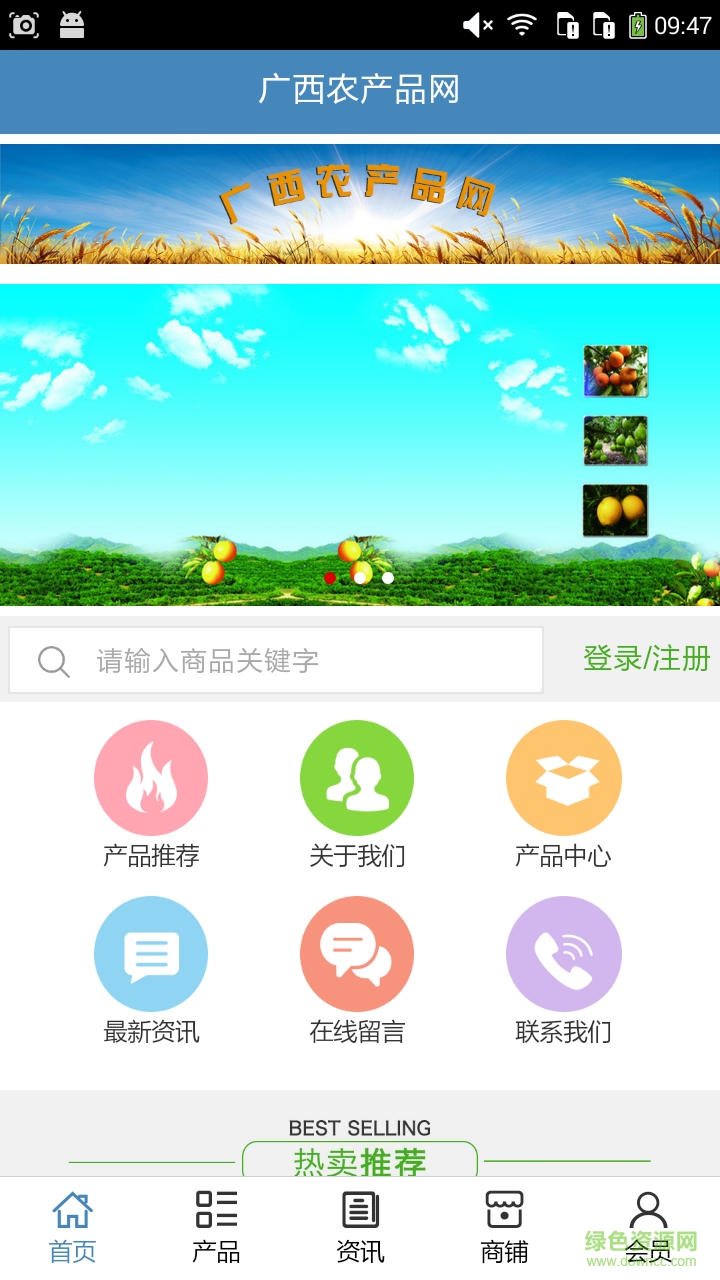Tap the product keyword search field
This screenshot has width=720, height=1280.
[300, 660]
